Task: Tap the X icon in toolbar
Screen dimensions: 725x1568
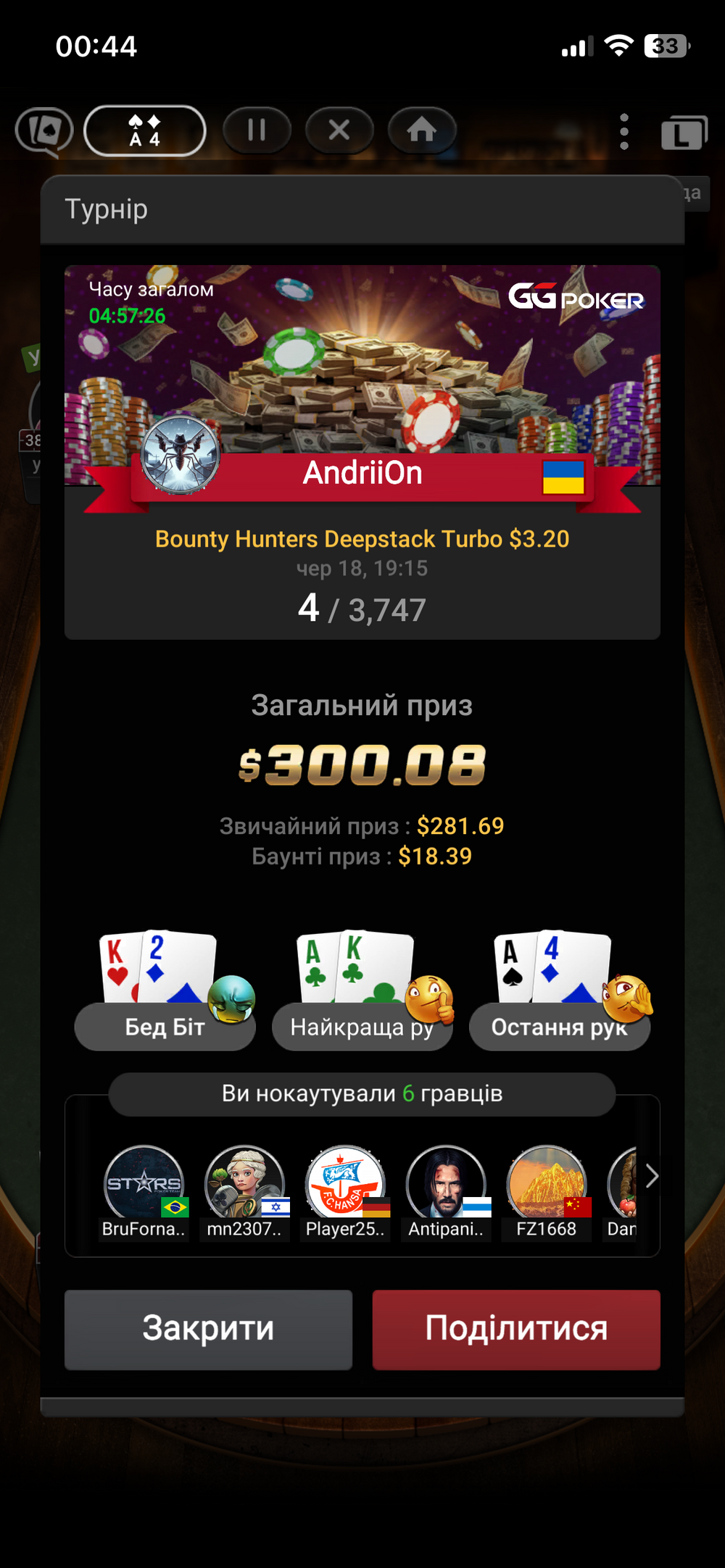Action: (x=339, y=130)
